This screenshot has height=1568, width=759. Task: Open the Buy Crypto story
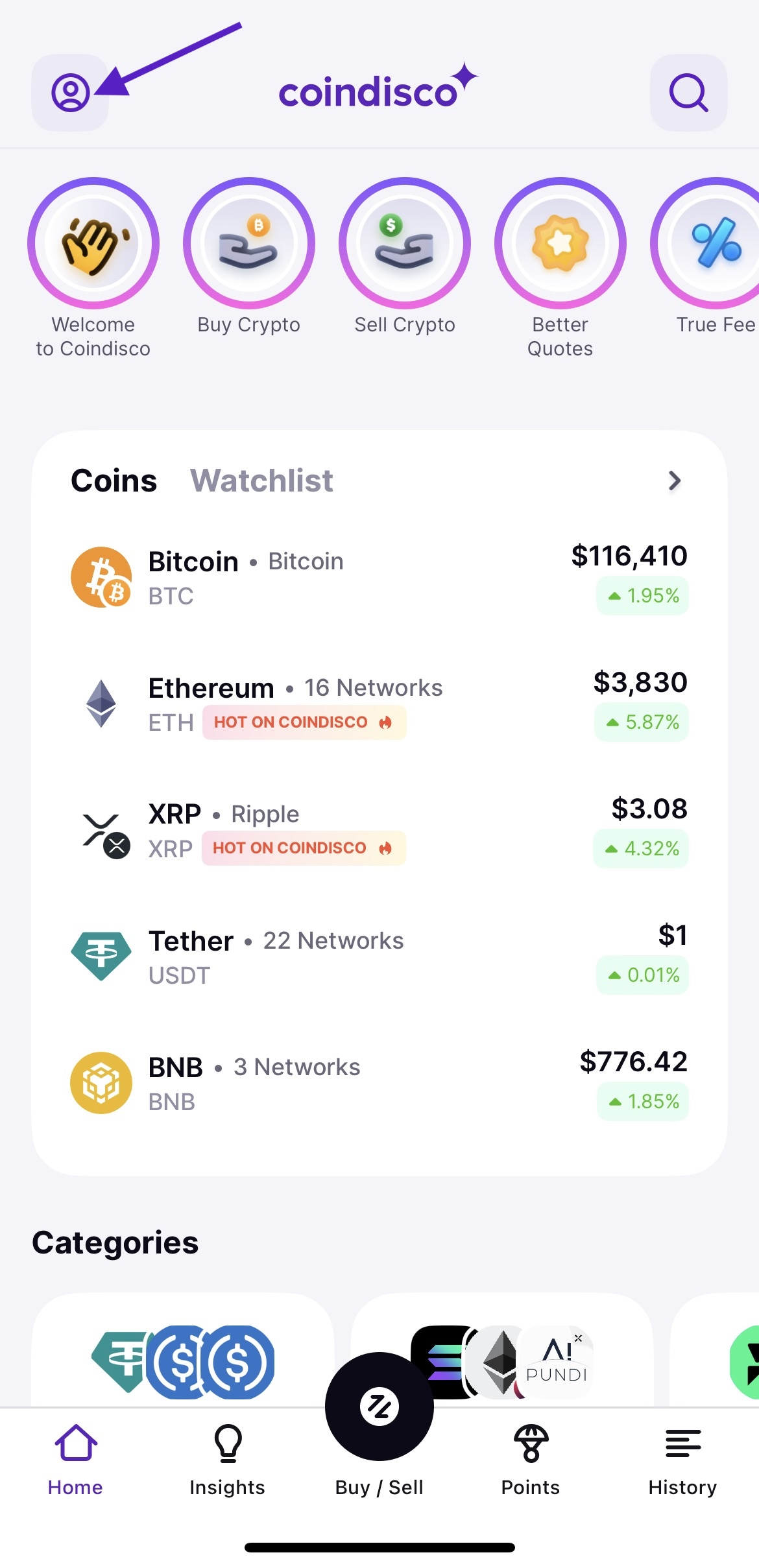pyautogui.click(x=249, y=243)
